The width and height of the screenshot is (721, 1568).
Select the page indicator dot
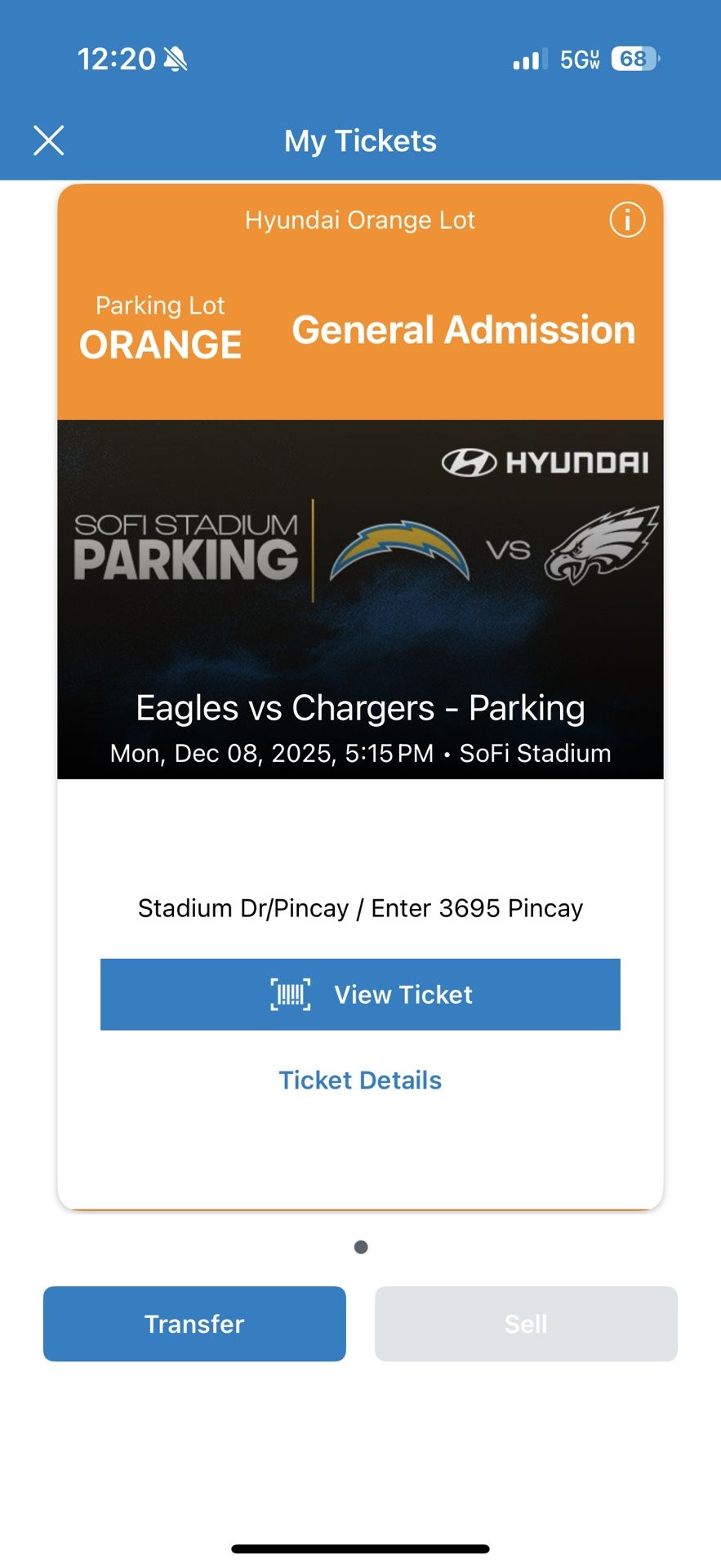(x=360, y=1247)
